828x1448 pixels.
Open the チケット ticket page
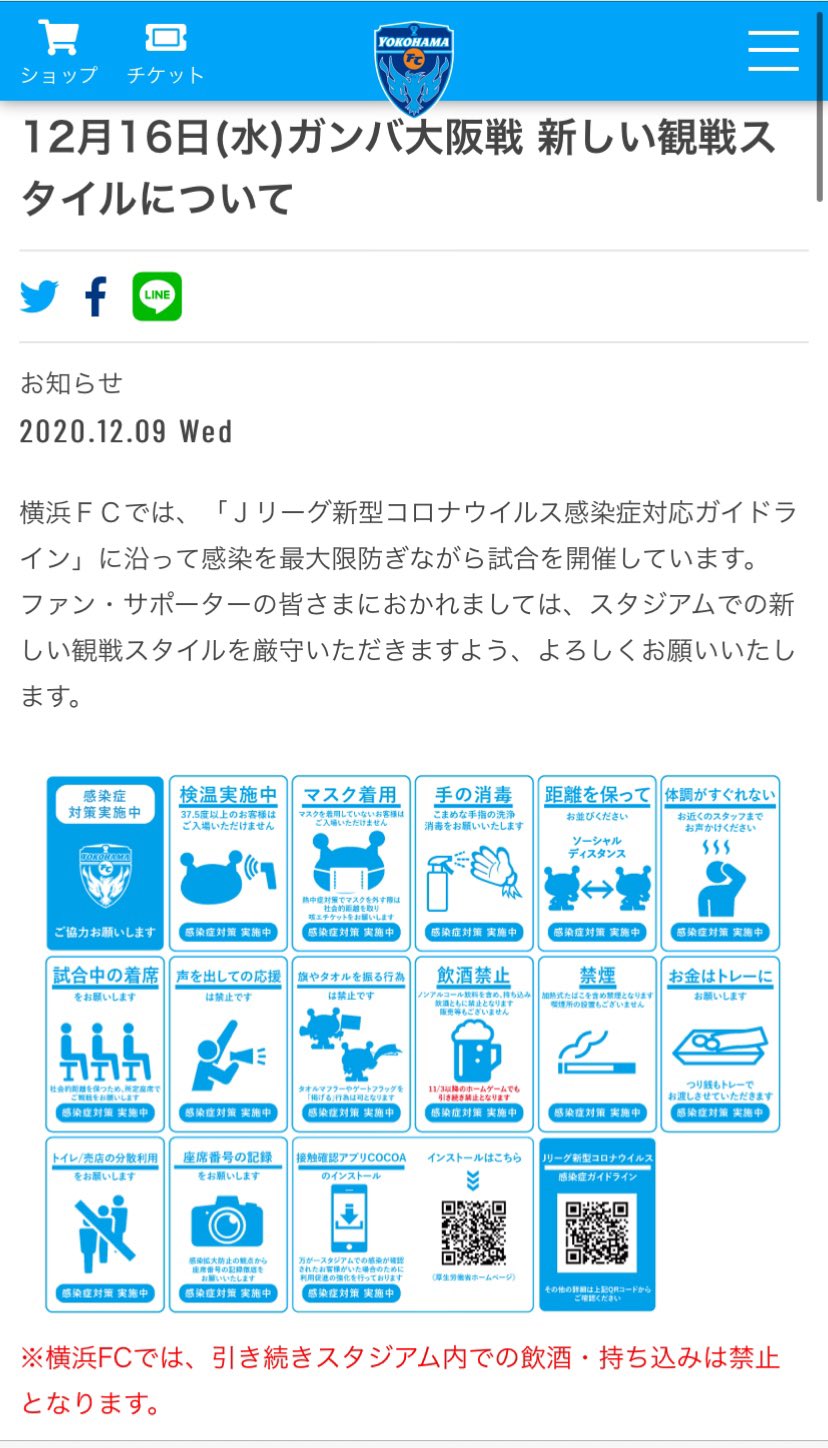coord(165,52)
